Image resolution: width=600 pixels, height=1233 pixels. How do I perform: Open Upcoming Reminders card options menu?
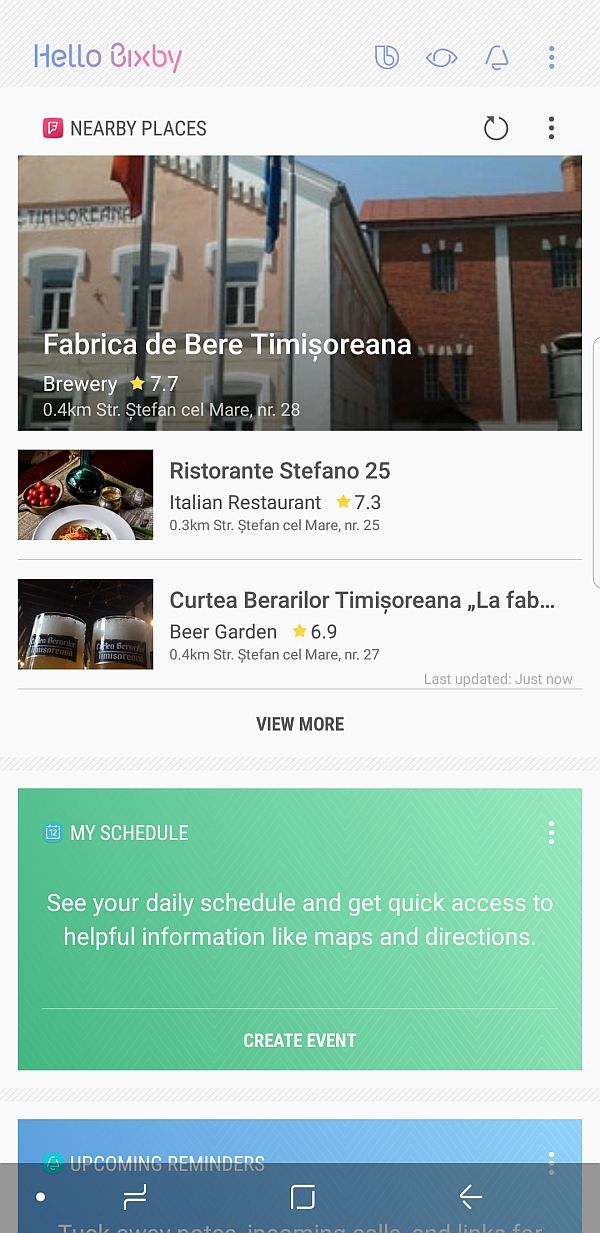click(551, 1160)
